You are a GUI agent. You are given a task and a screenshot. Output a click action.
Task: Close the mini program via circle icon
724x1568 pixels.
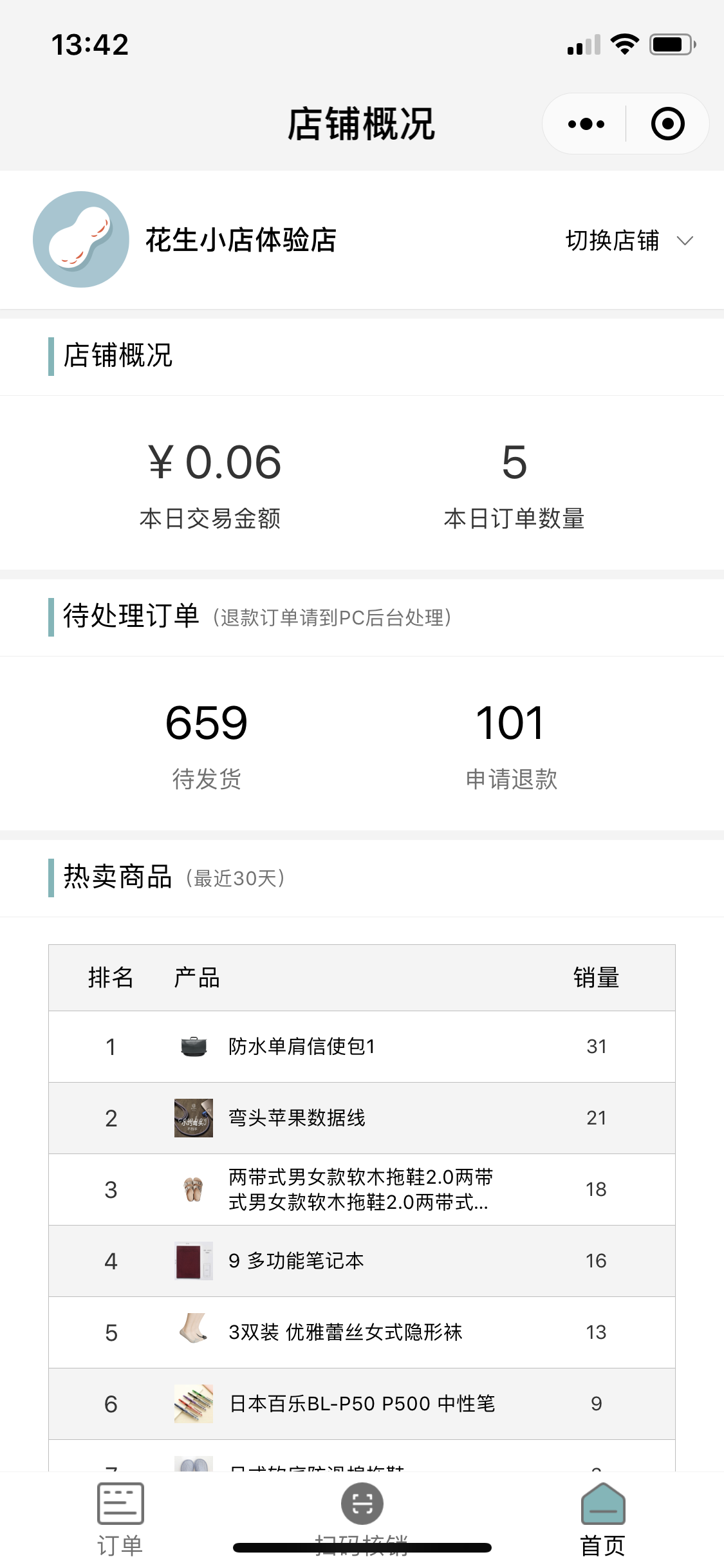[667, 124]
